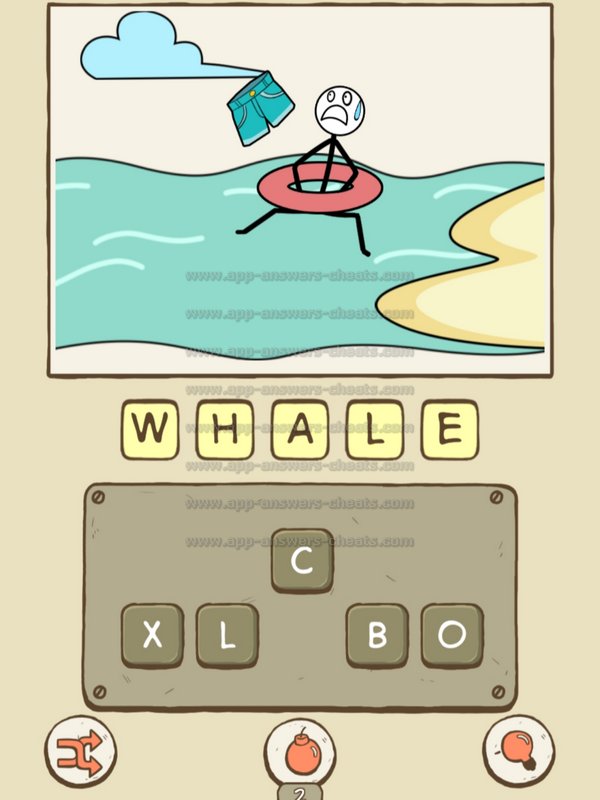Remove the W from the answer
The image size is (600, 800).
point(150,430)
